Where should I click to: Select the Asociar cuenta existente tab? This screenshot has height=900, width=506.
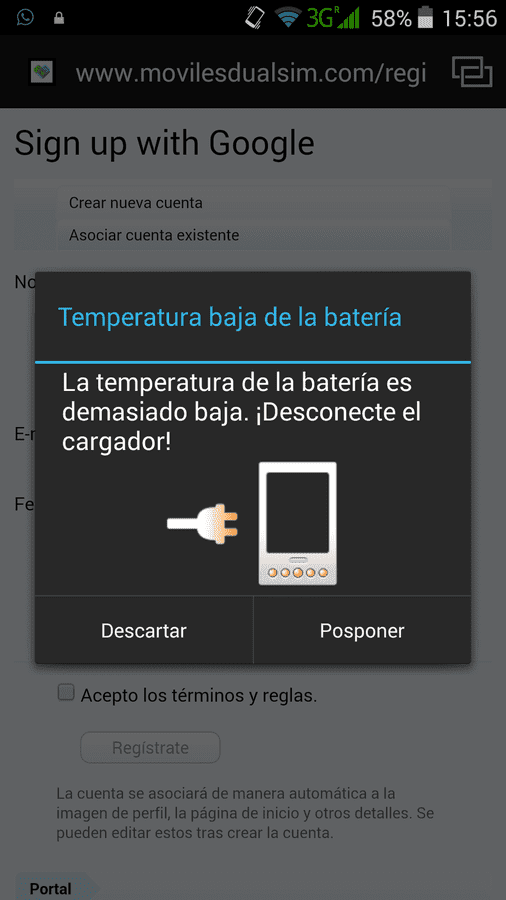click(254, 235)
